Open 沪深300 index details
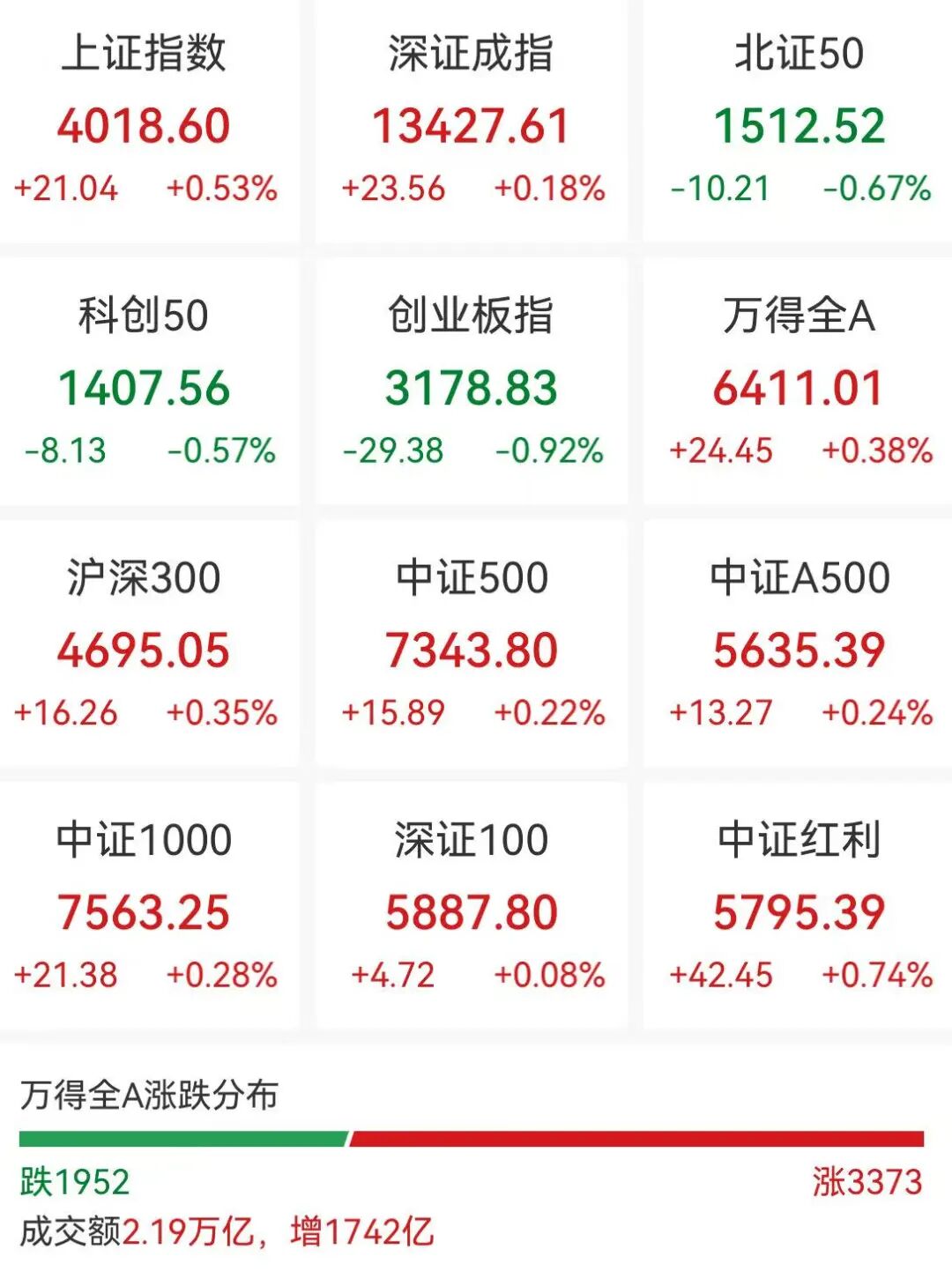The image size is (952, 1271). pyautogui.click(x=145, y=648)
